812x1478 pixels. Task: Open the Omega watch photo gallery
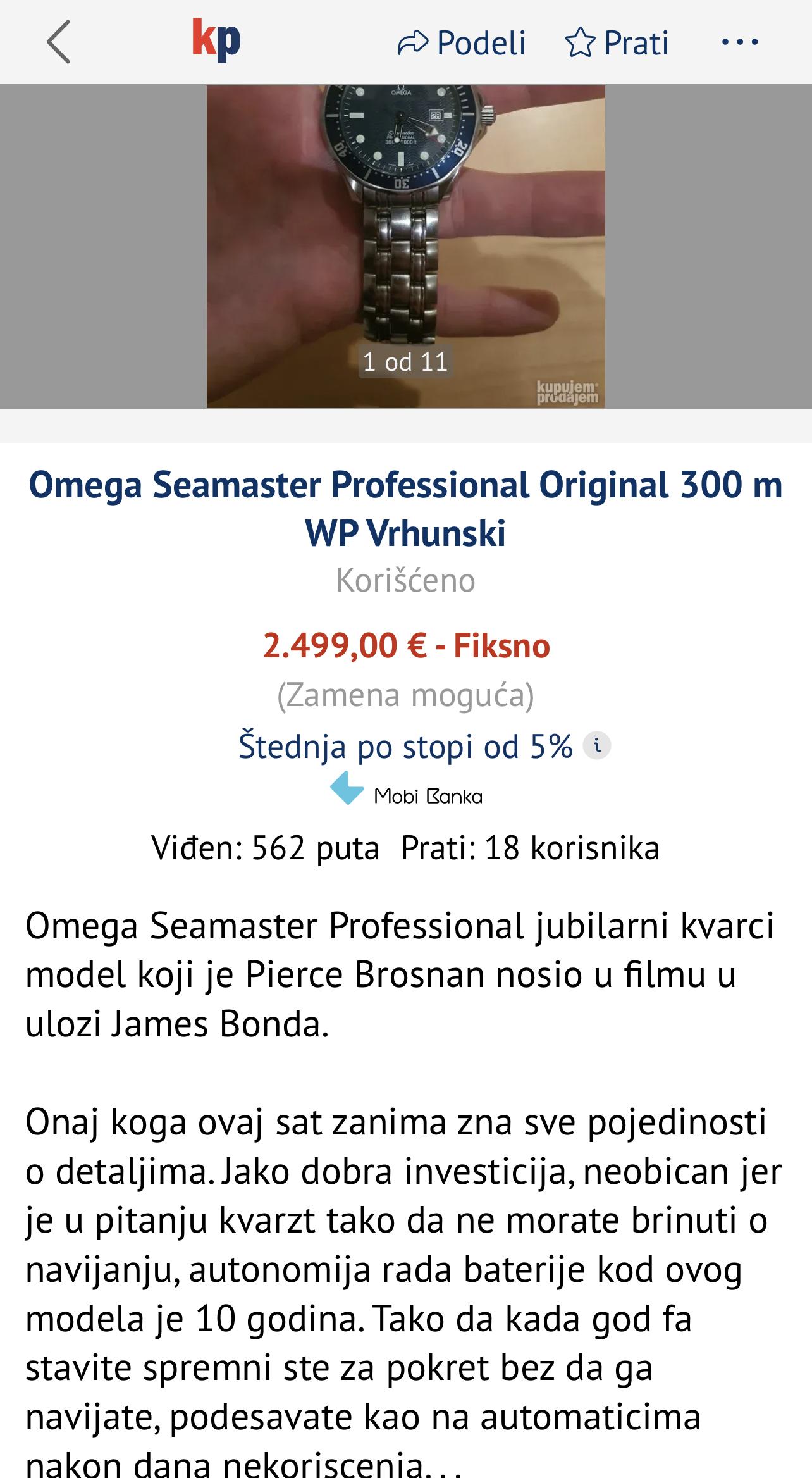coord(405,246)
